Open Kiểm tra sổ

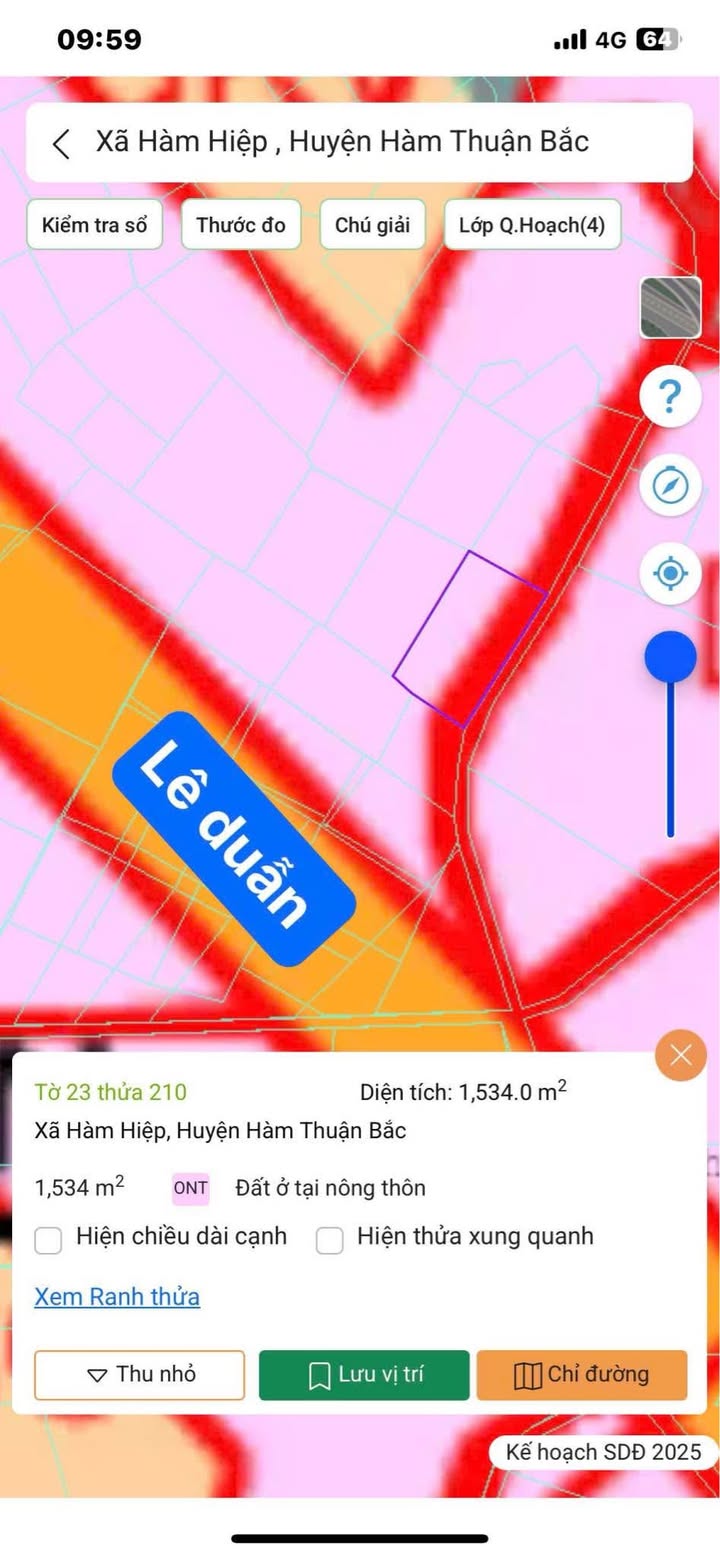(x=95, y=225)
